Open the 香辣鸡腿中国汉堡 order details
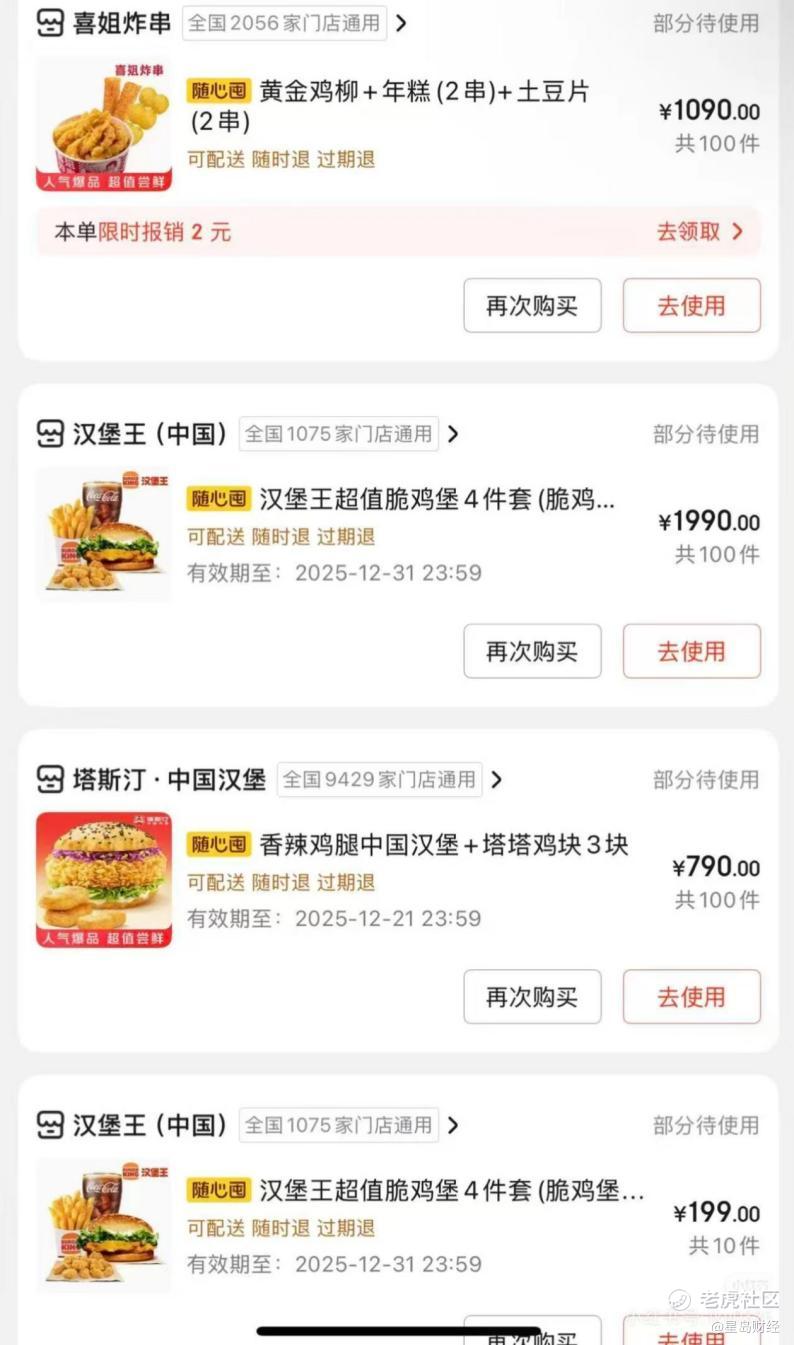 pos(443,845)
